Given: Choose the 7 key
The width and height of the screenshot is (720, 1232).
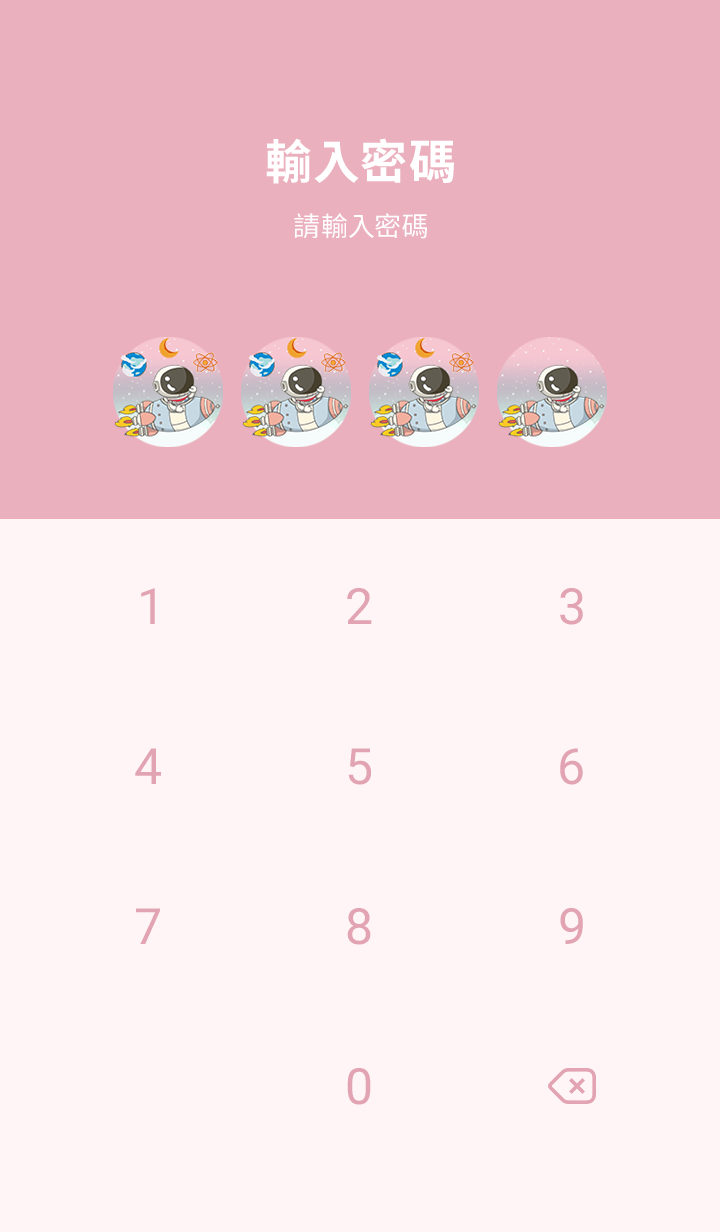Looking at the screenshot, I should [x=148, y=927].
